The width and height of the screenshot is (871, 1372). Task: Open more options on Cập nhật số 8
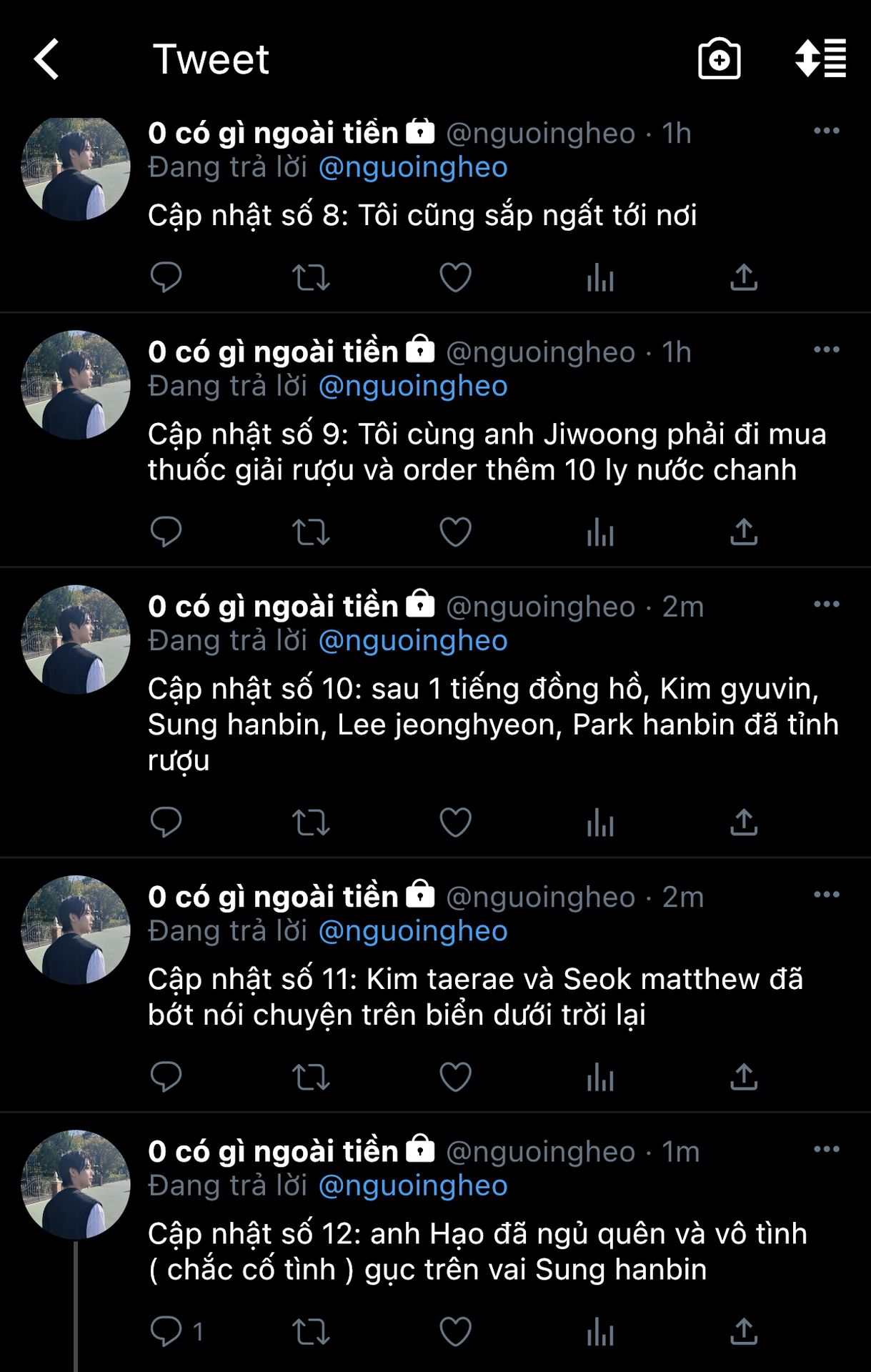(826, 131)
